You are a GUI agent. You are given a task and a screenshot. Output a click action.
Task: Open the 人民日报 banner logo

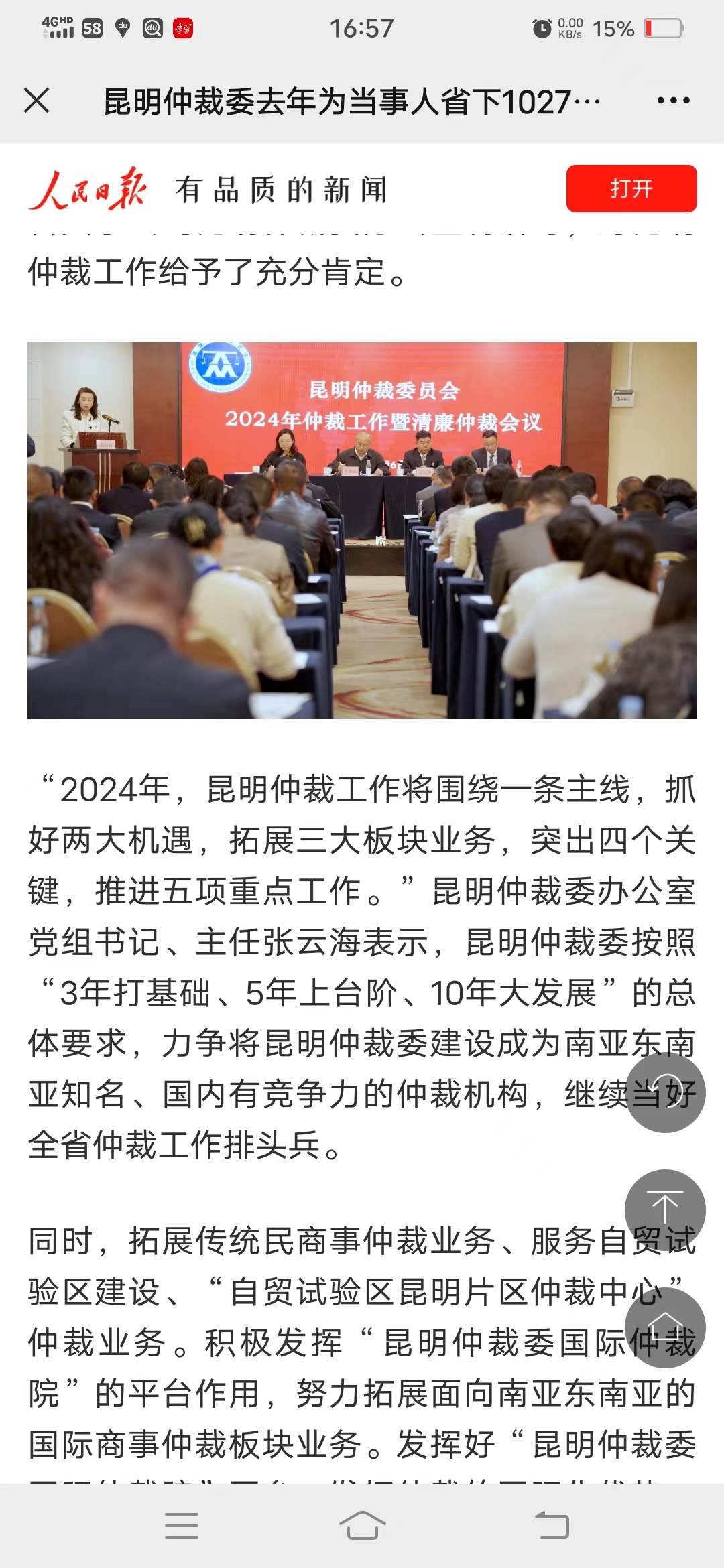[88, 189]
